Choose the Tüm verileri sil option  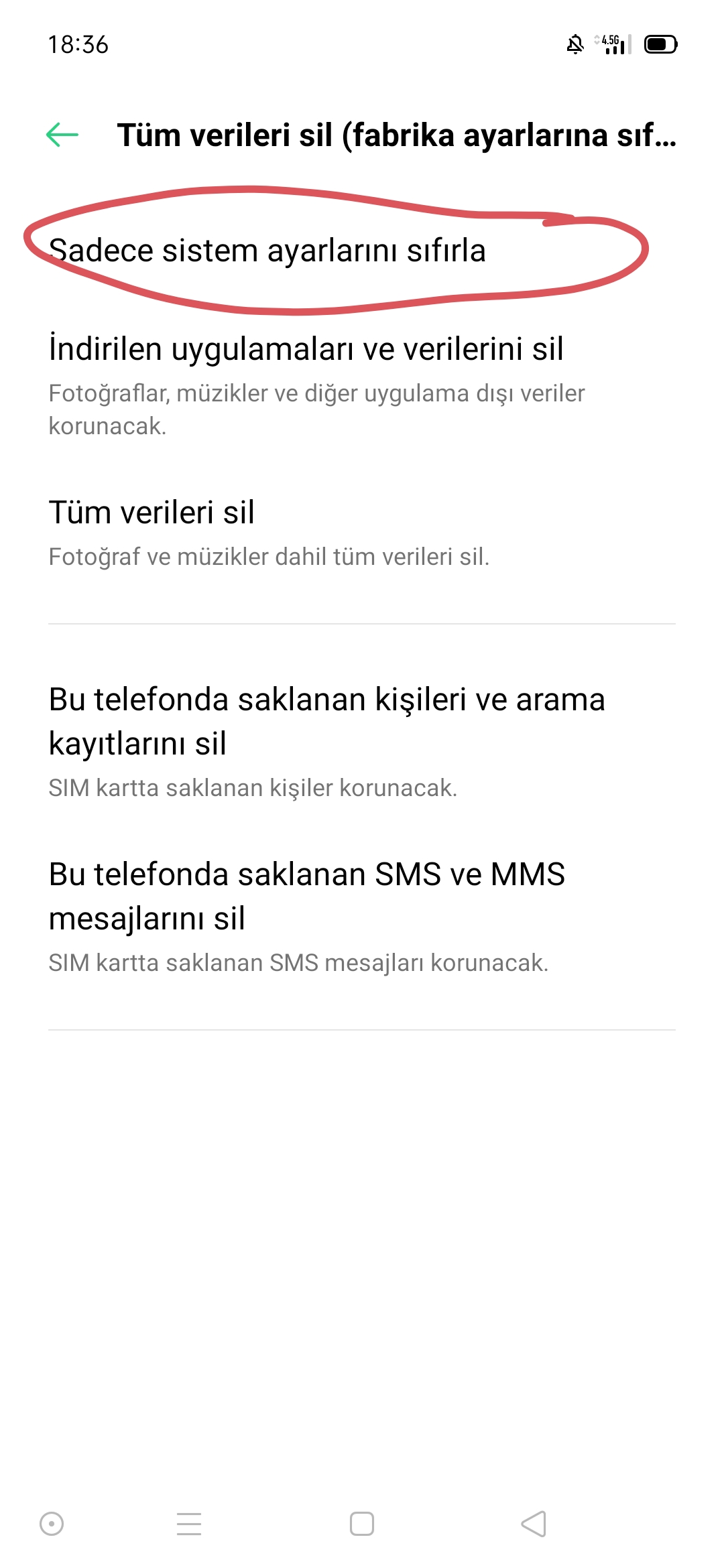point(362,533)
